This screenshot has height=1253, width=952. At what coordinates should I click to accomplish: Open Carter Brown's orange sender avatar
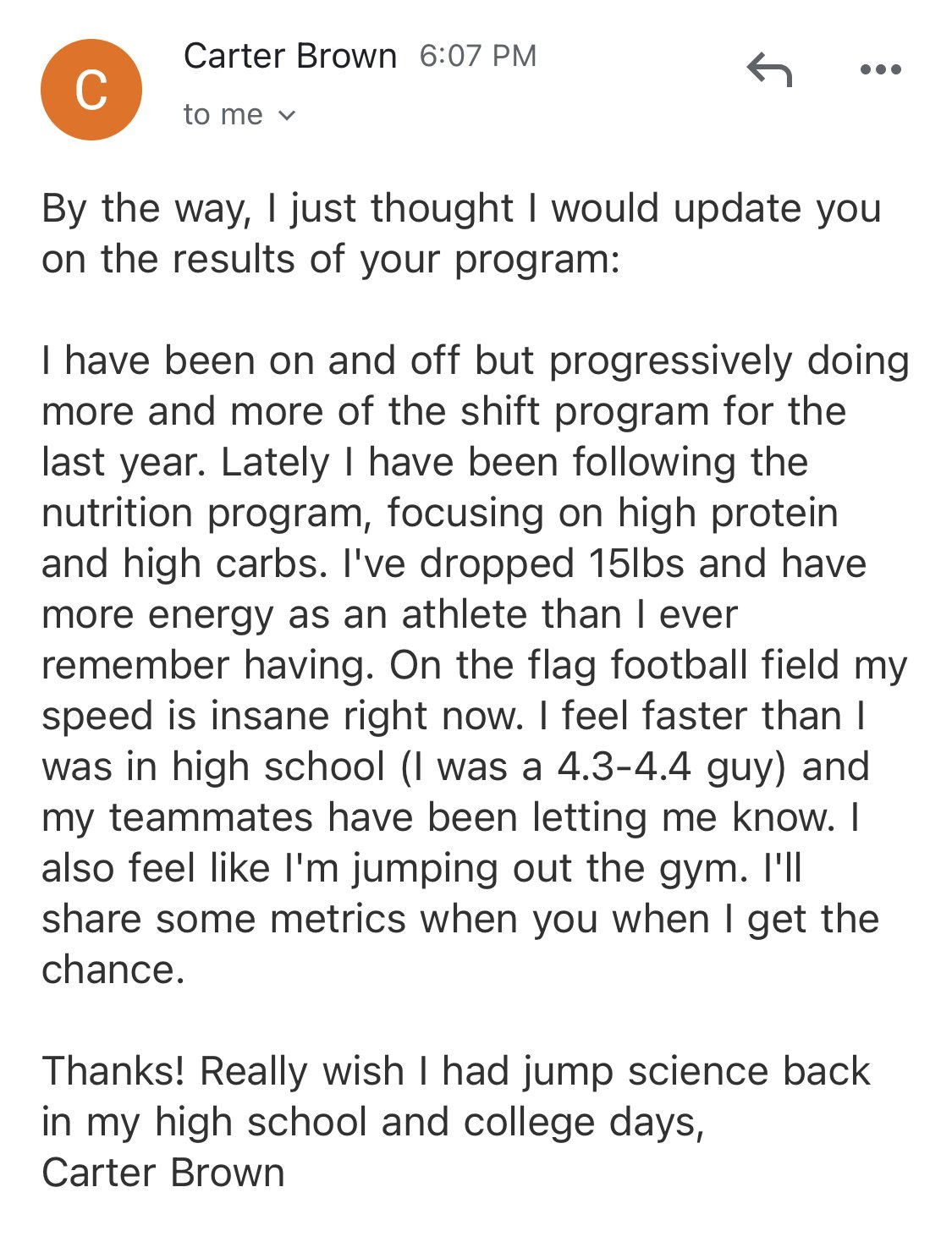click(91, 90)
